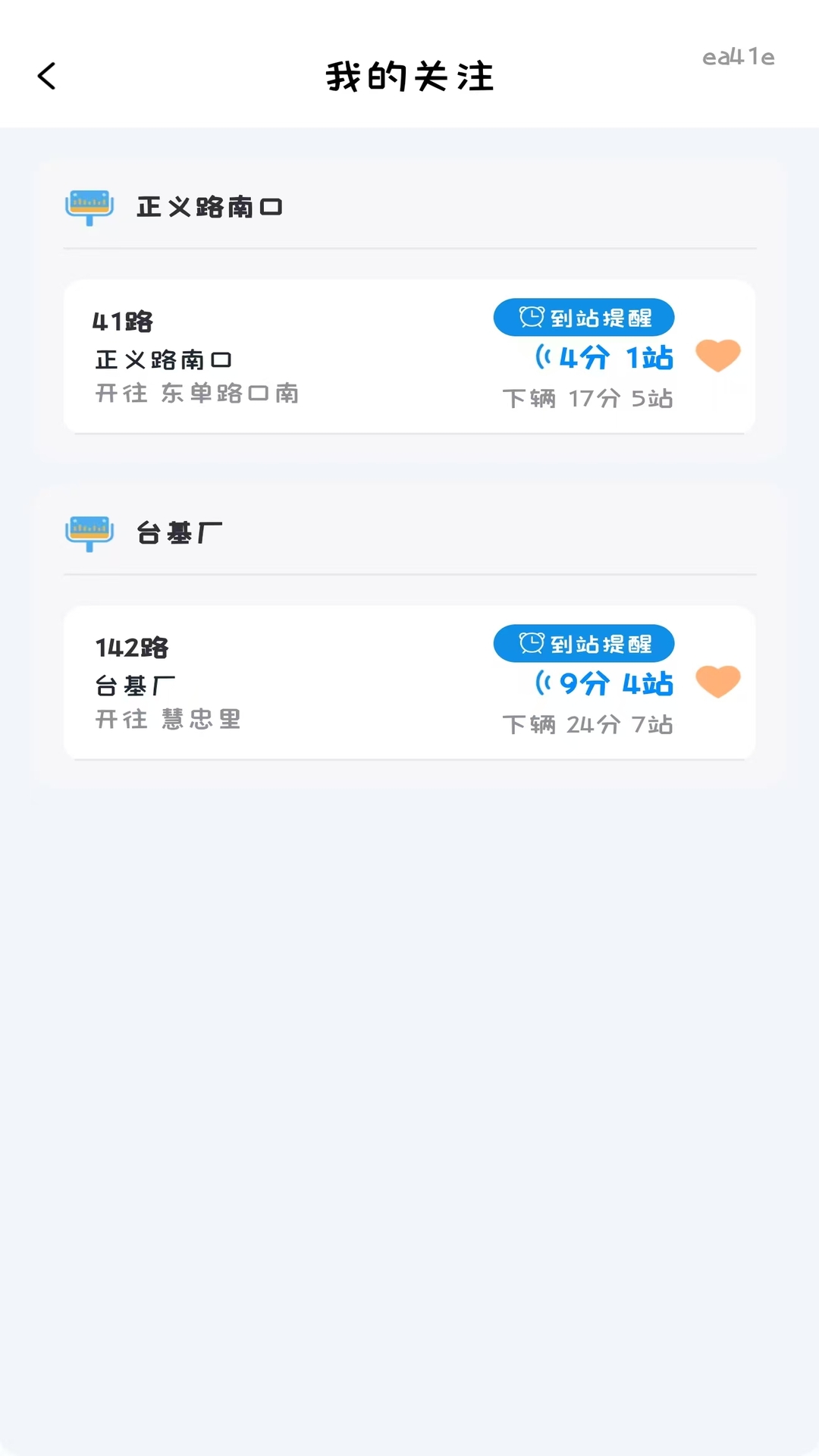Screen dimensions: 819x1456
Task: Tap the signal waves icon before 9分 4站
Action: tap(543, 682)
